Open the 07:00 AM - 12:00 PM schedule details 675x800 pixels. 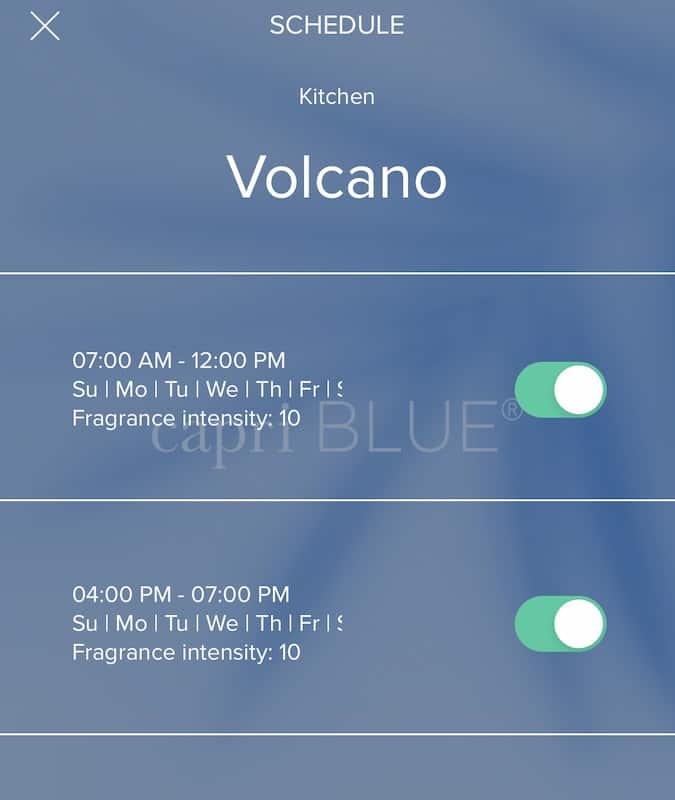click(x=207, y=389)
